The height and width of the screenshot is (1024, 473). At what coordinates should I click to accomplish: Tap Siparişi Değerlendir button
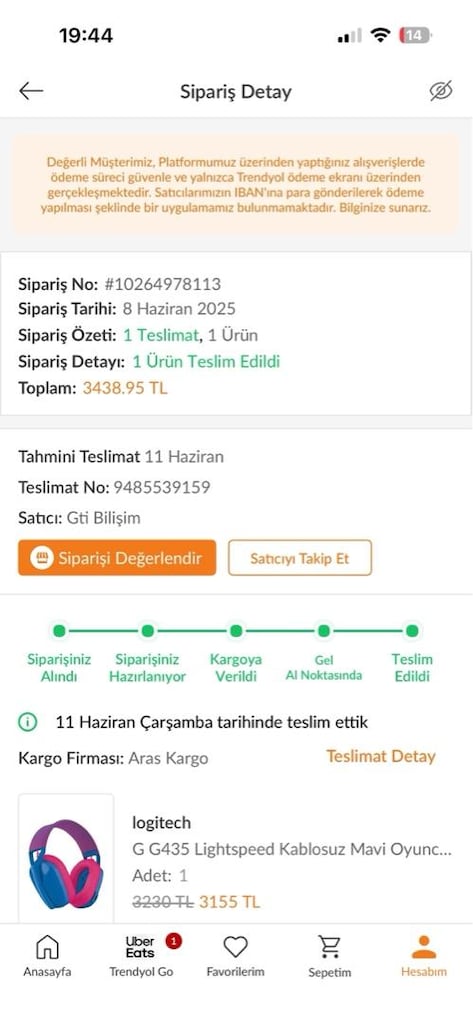[117, 558]
